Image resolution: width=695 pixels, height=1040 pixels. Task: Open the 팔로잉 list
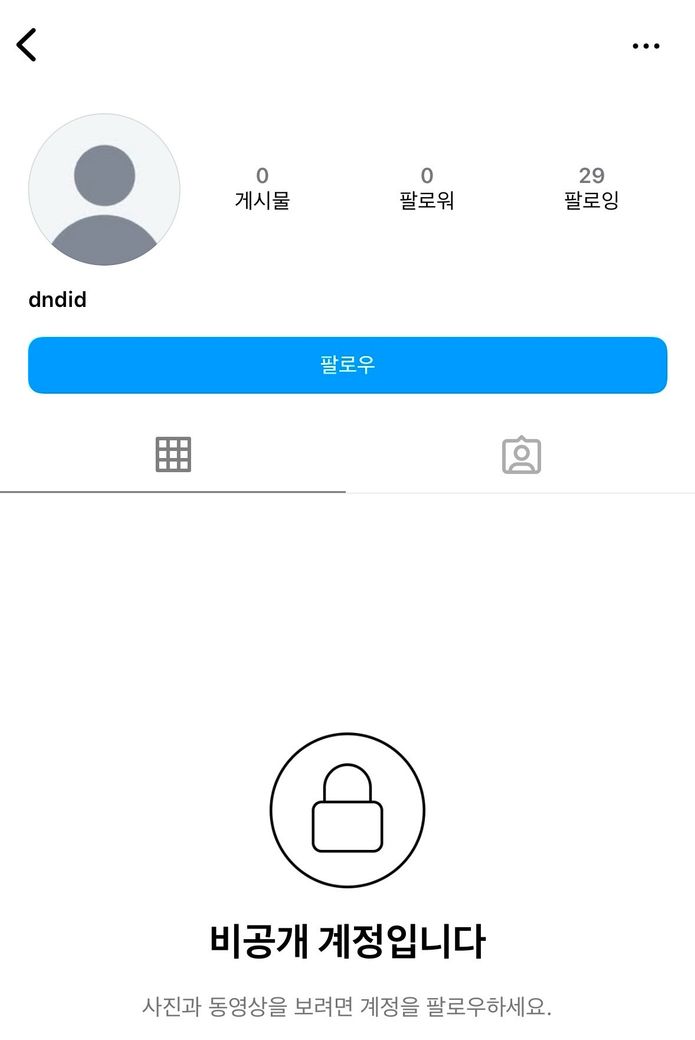point(591,188)
